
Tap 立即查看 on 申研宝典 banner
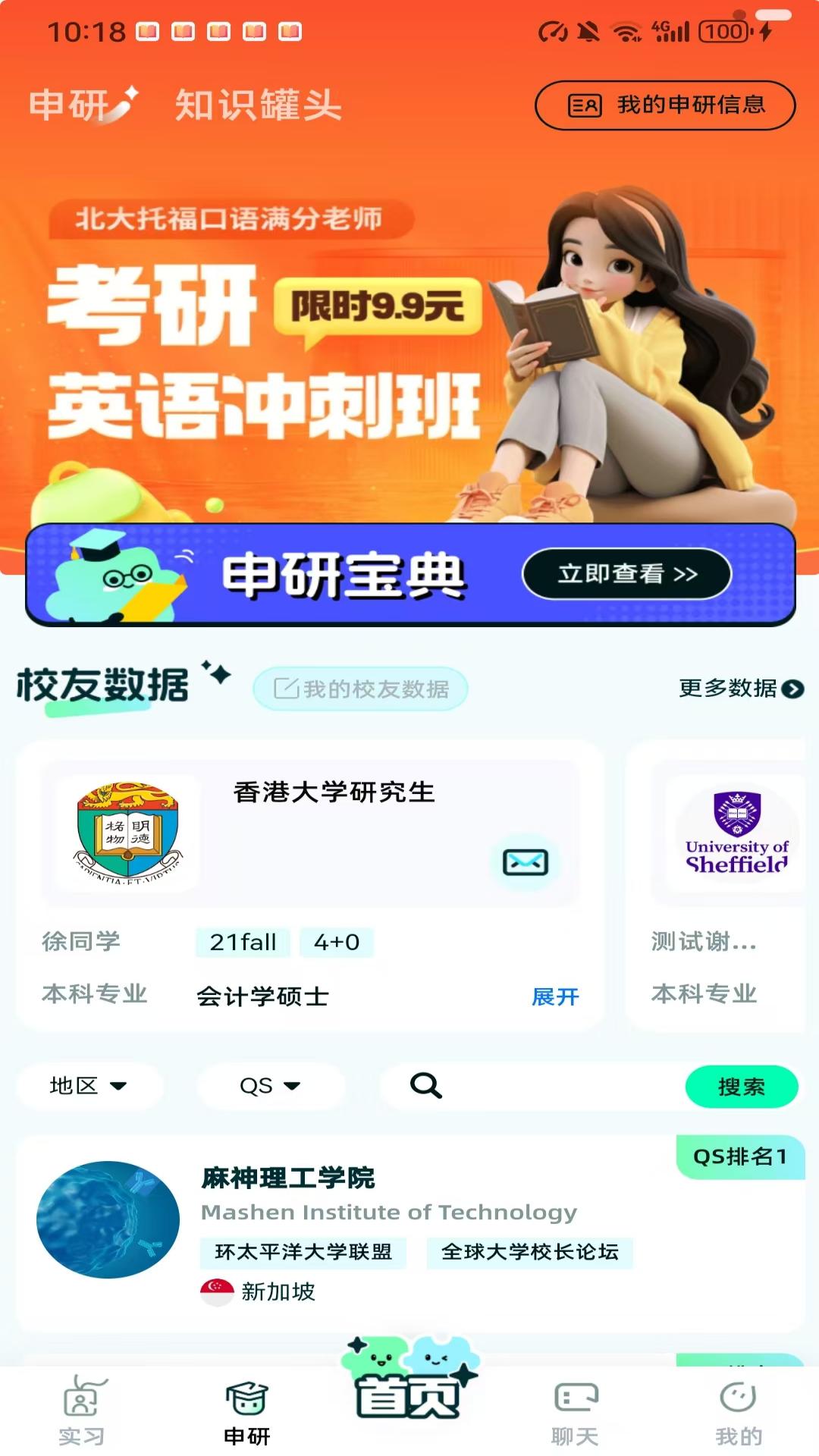[x=626, y=574]
